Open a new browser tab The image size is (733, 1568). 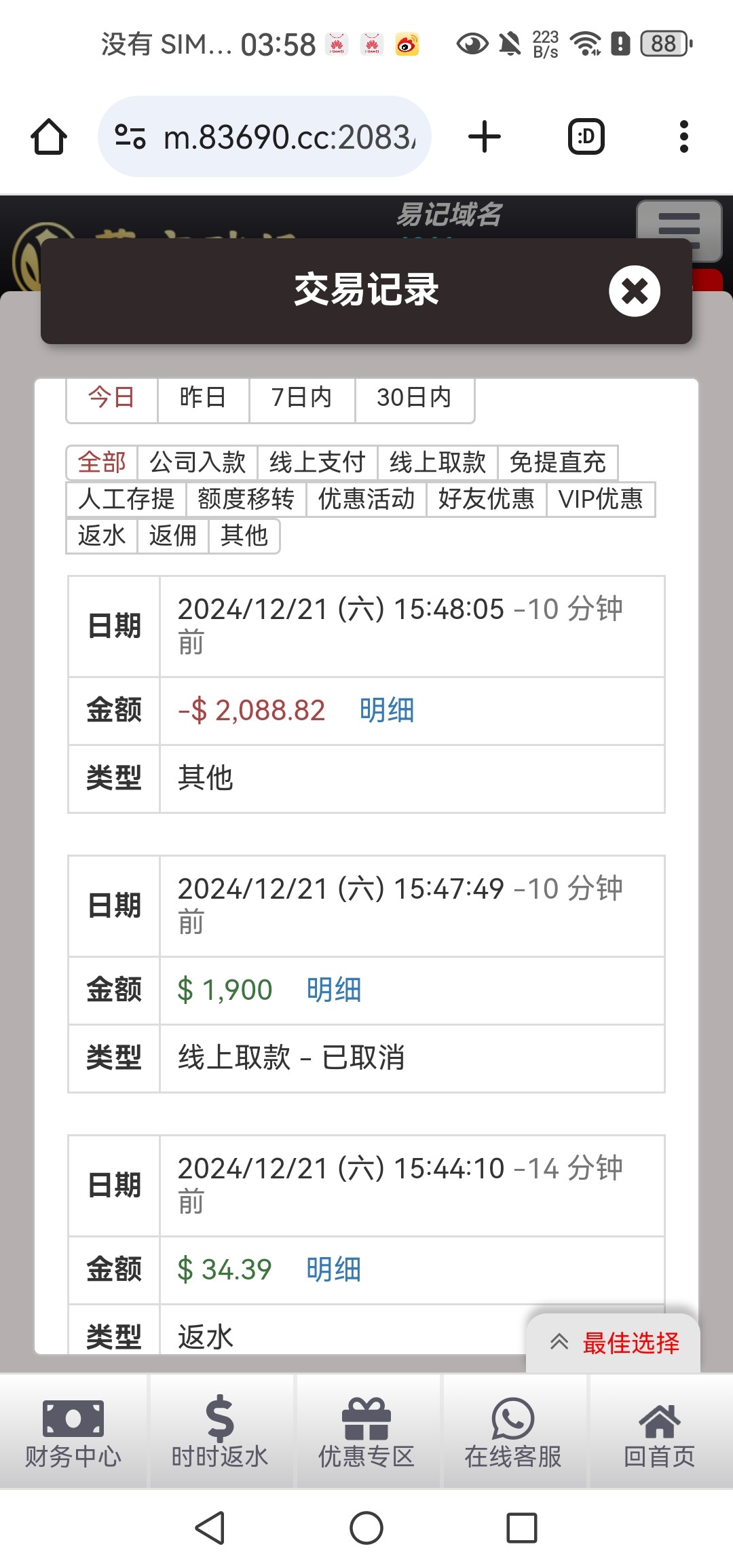(x=485, y=136)
